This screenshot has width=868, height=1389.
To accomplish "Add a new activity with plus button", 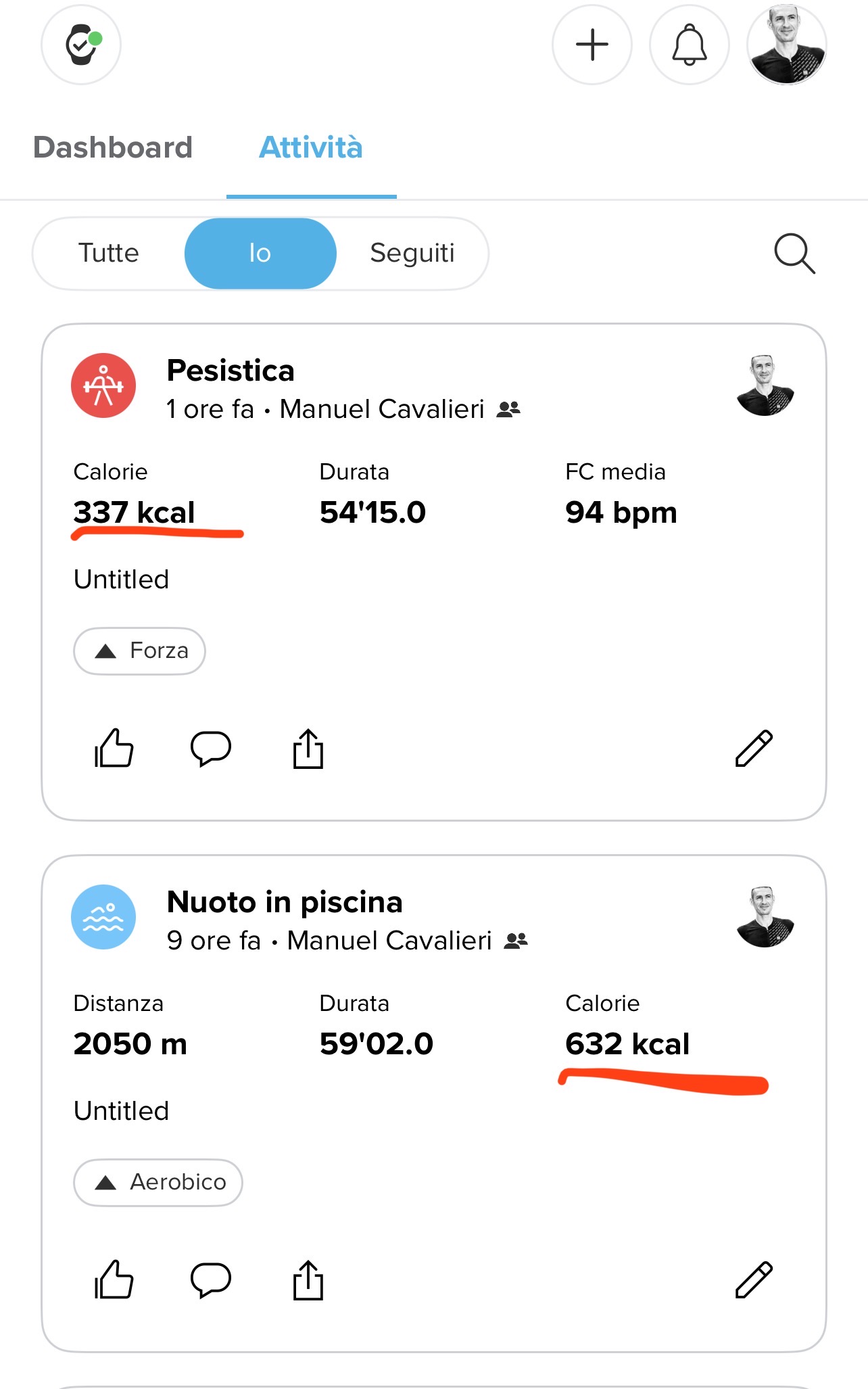I will [x=592, y=45].
